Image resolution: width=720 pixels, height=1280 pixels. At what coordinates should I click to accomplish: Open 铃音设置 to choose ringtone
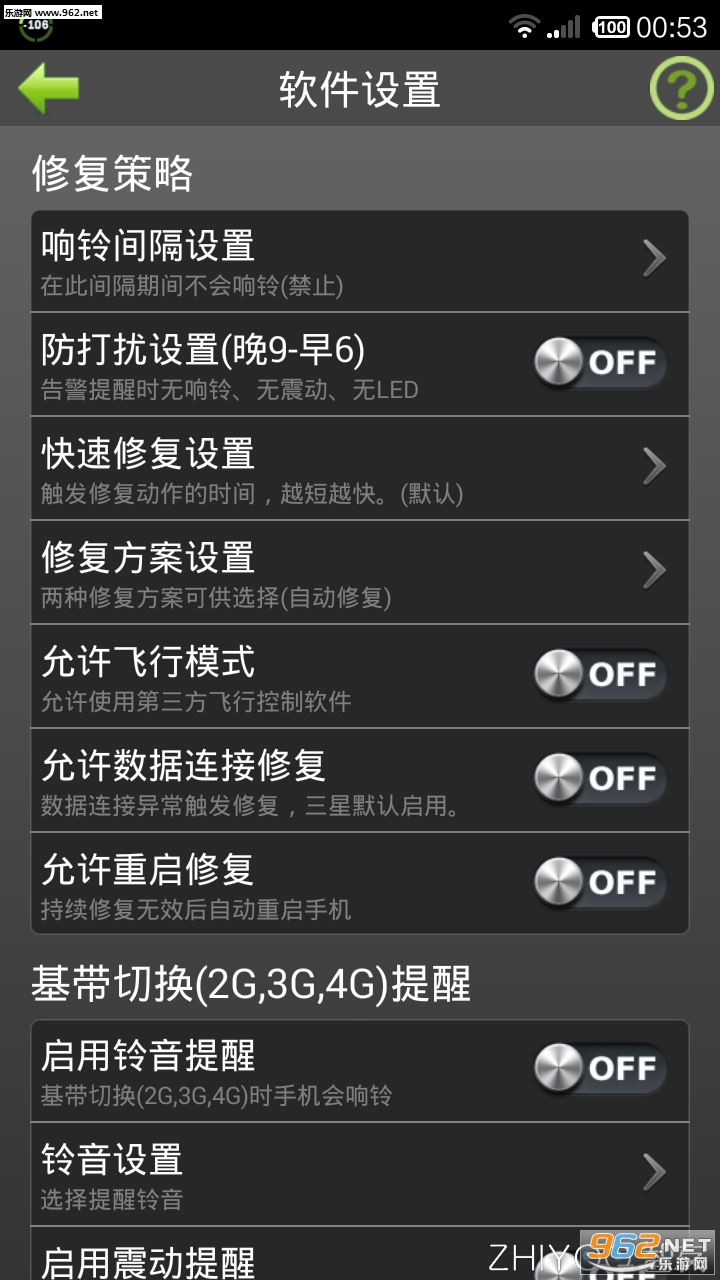[360, 1172]
